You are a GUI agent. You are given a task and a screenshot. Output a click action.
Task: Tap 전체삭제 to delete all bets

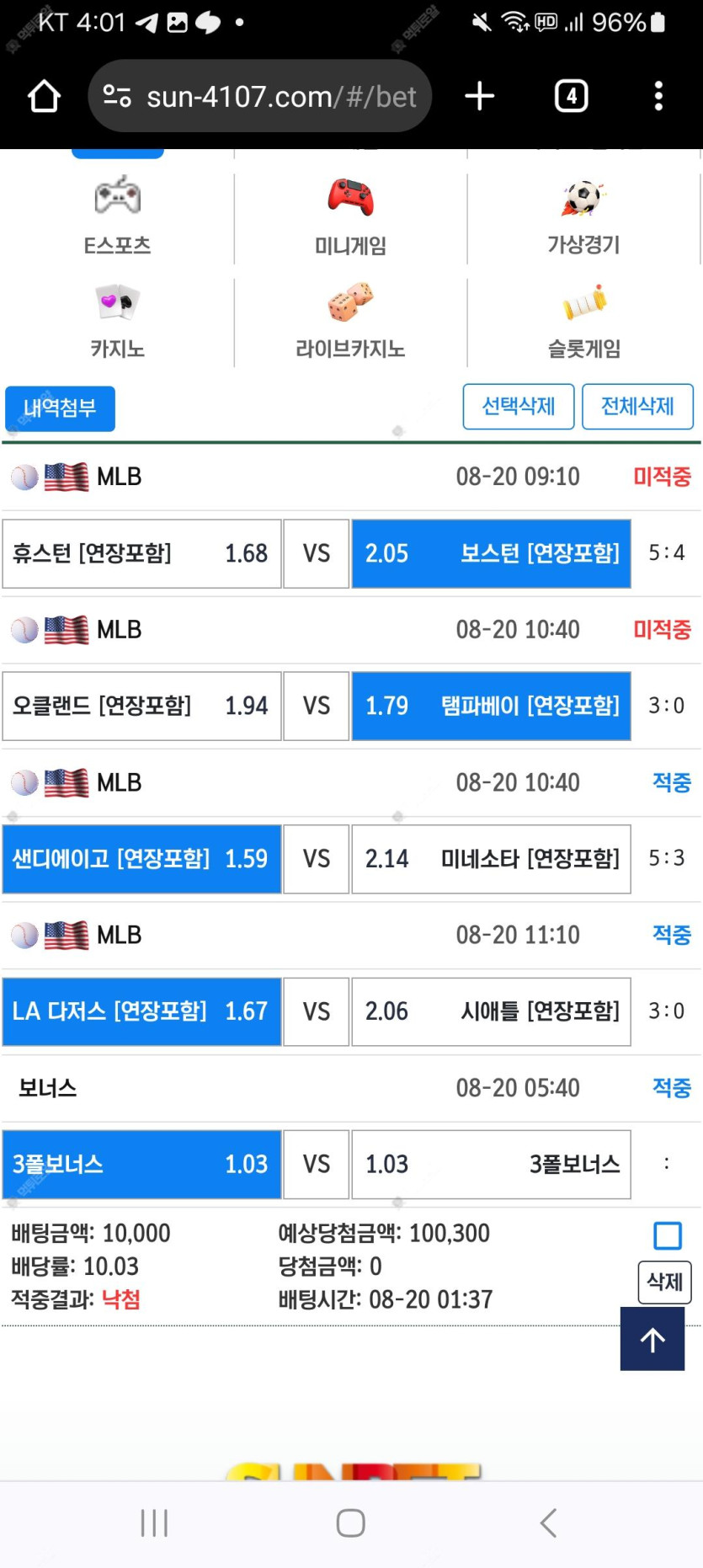(x=637, y=407)
